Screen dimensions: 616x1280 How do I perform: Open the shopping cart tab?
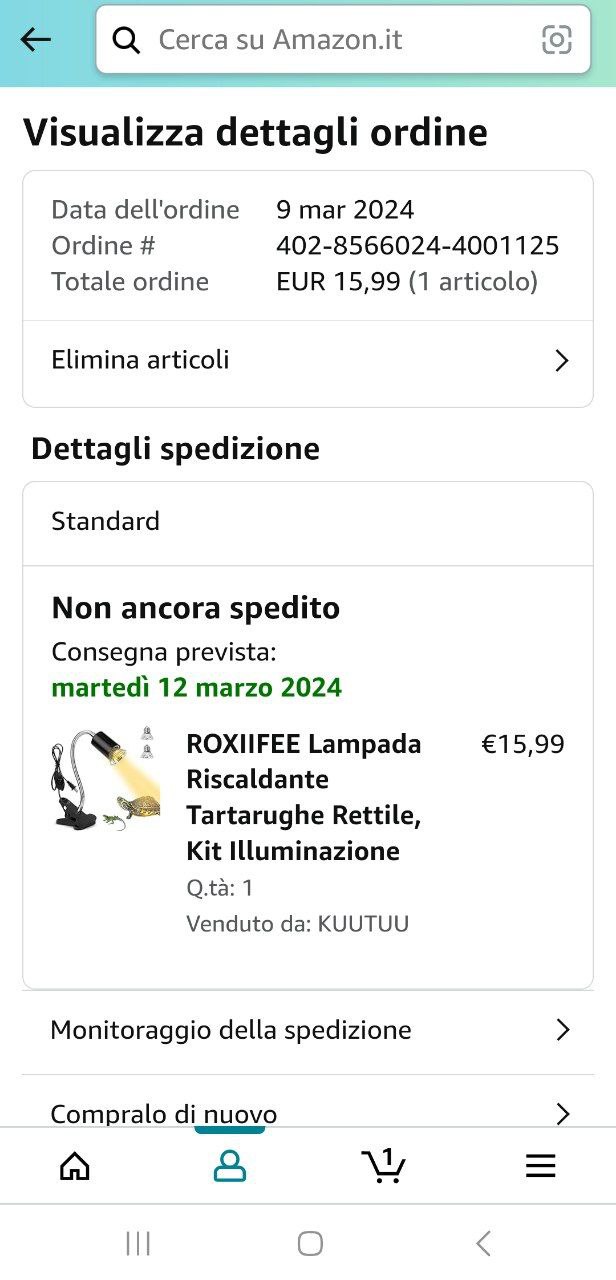384,1166
